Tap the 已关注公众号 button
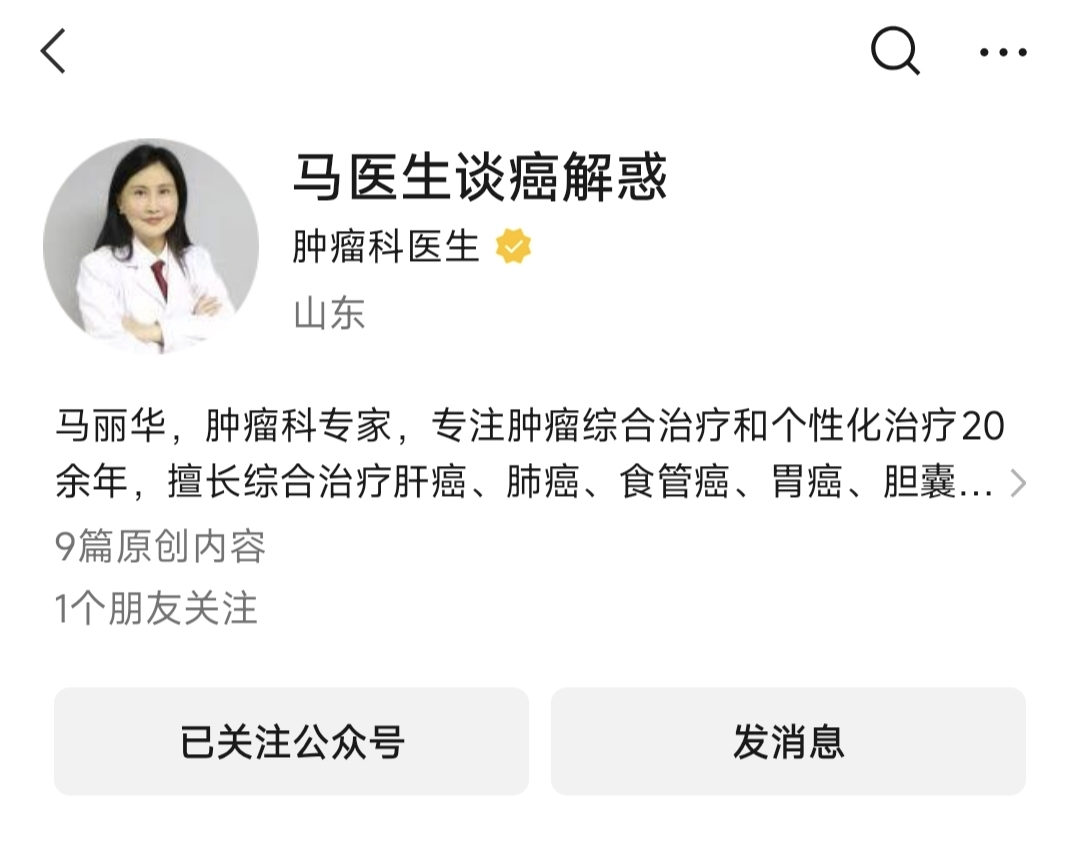 [291, 742]
